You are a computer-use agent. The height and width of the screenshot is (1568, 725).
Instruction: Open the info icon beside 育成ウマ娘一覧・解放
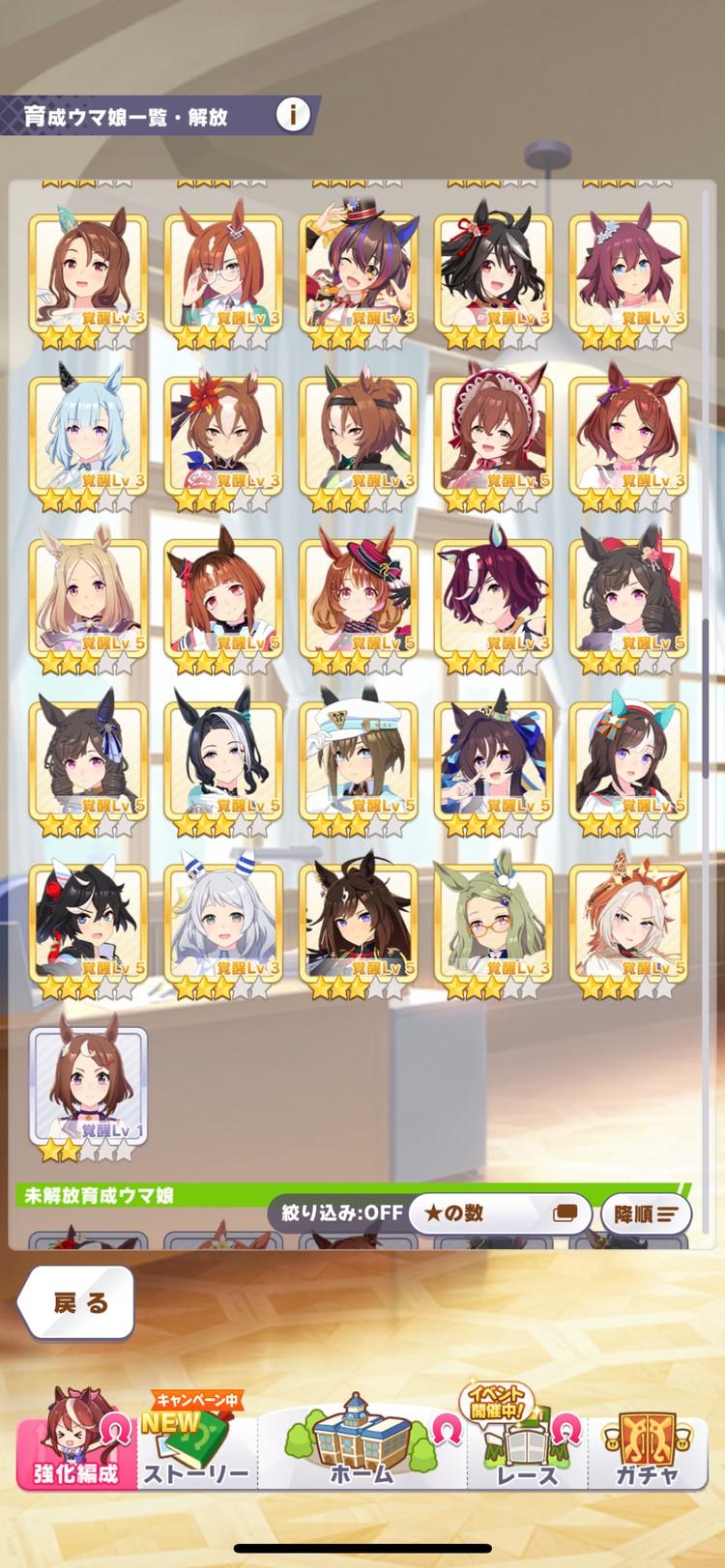point(292,115)
